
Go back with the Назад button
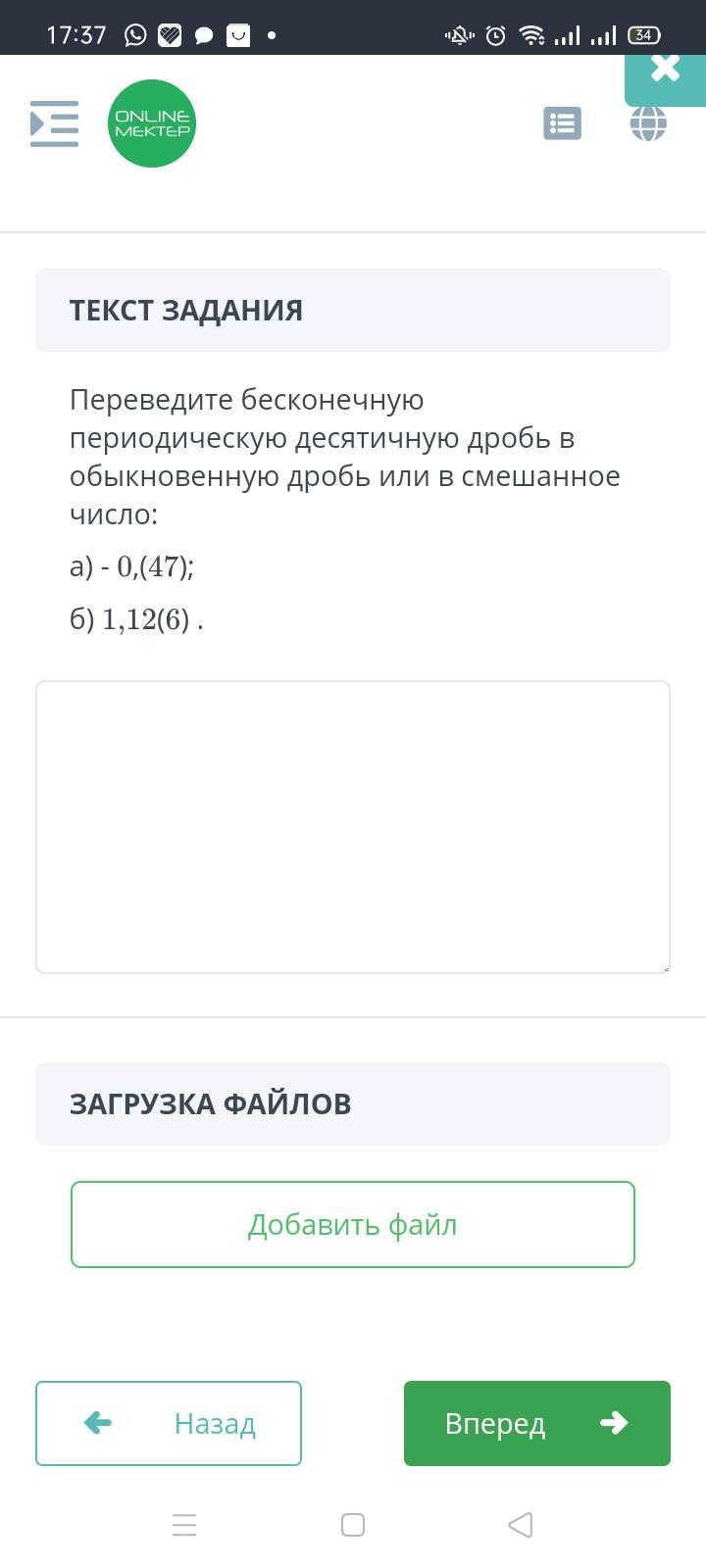click(x=169, y=1423)
